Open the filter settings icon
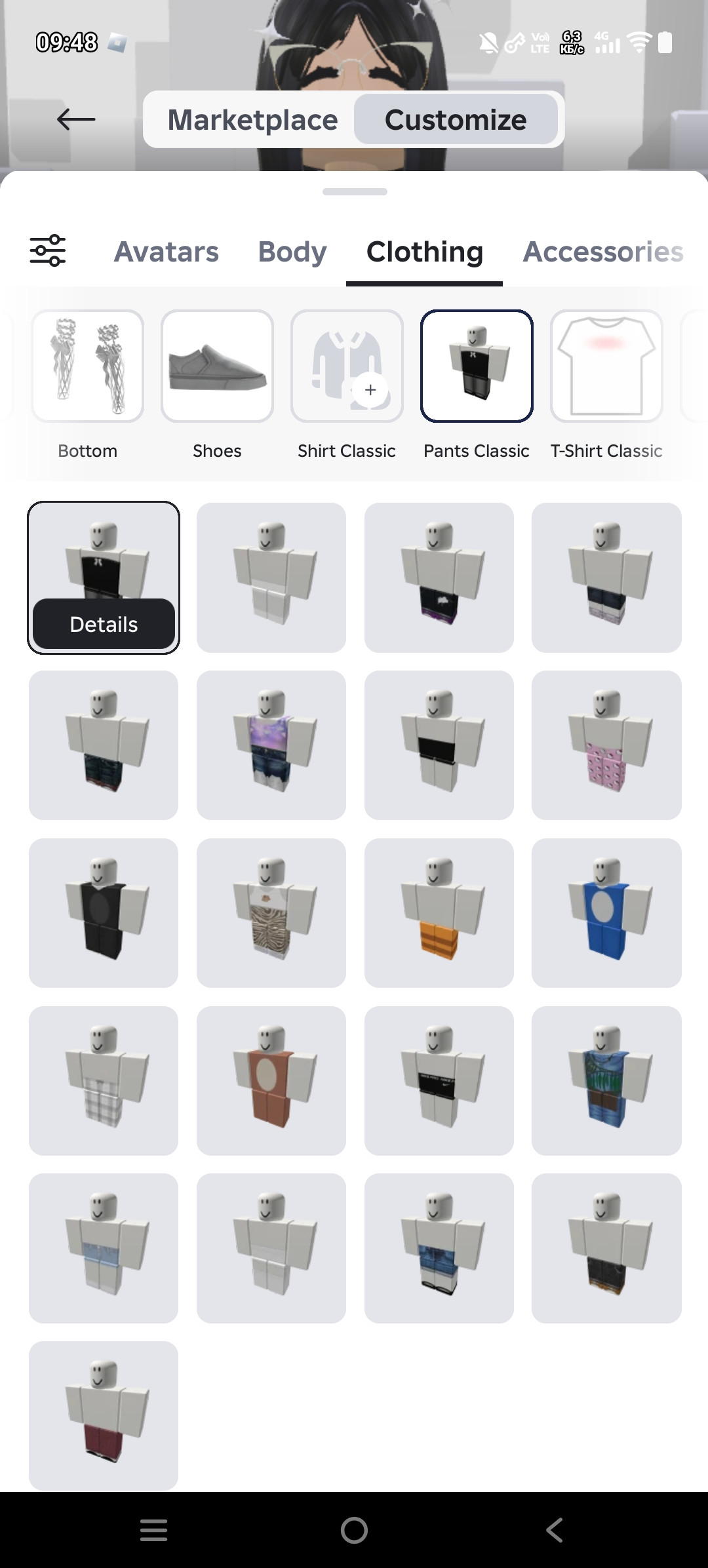The width and height of the screenshot is (708, 1568). [48, 250]
